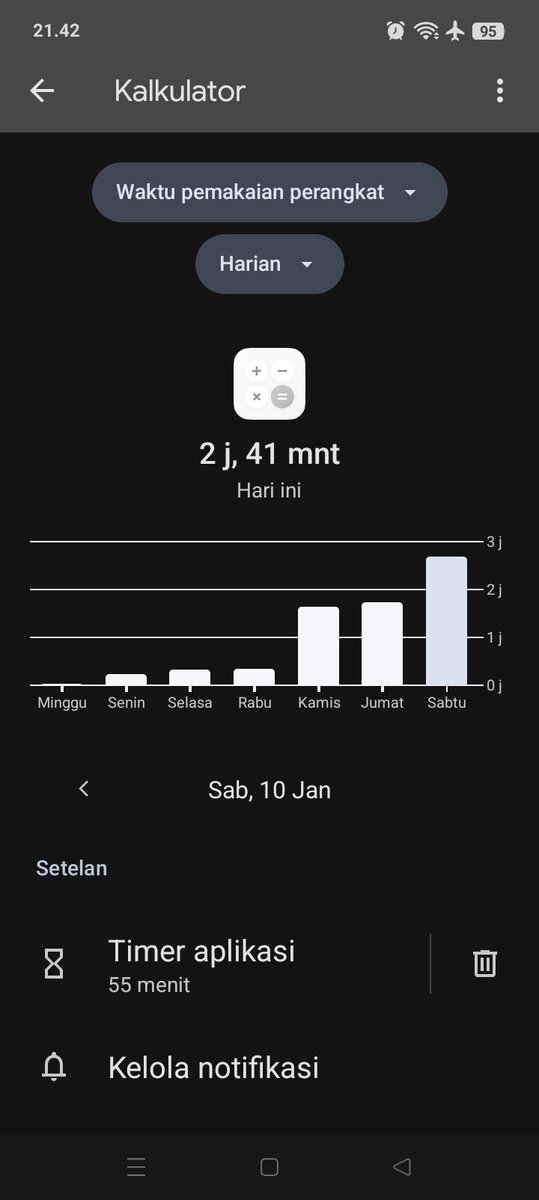Open the three-dot overflow menu
Viewport: 539px width, 1200px height.
[499, 91]
